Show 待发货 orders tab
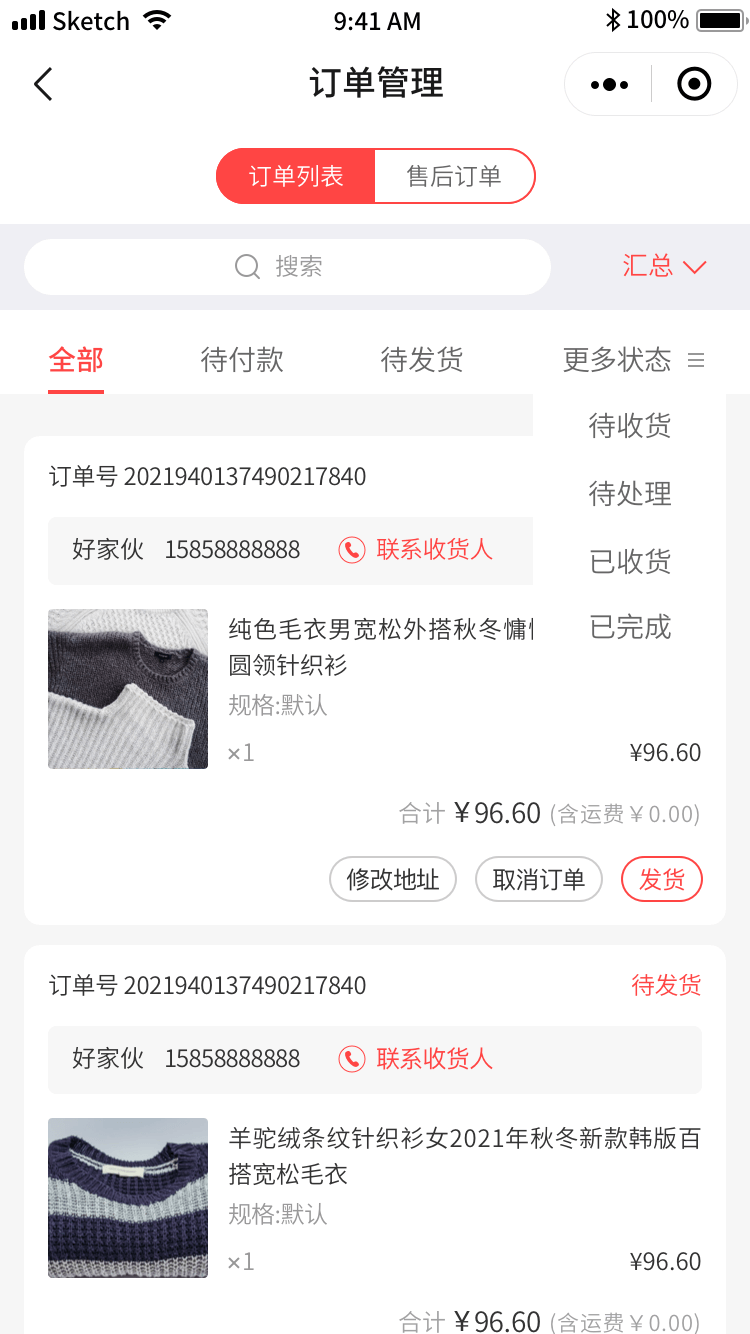 coord(422,360)
